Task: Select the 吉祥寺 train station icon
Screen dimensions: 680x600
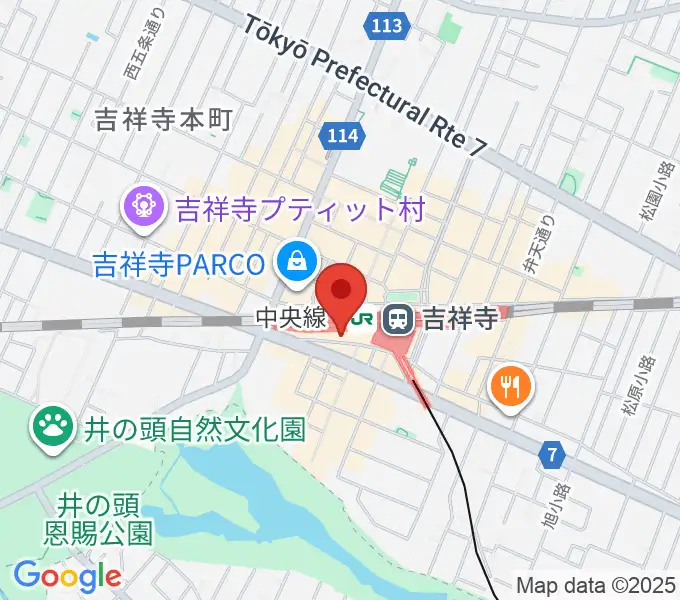Action: [399, 320]
